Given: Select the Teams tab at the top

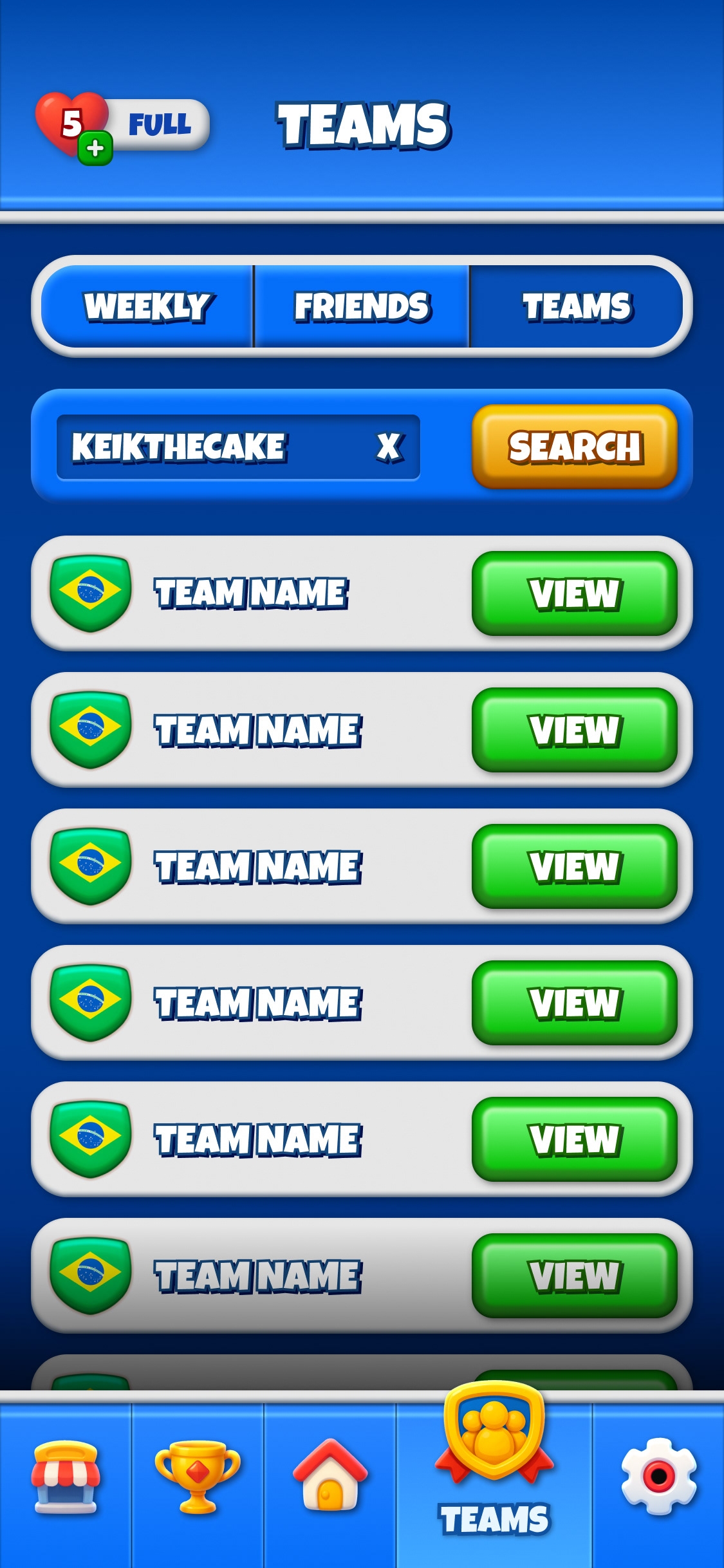Looking at the screenshot, I should pyautogui.click(x=577, y=306).
